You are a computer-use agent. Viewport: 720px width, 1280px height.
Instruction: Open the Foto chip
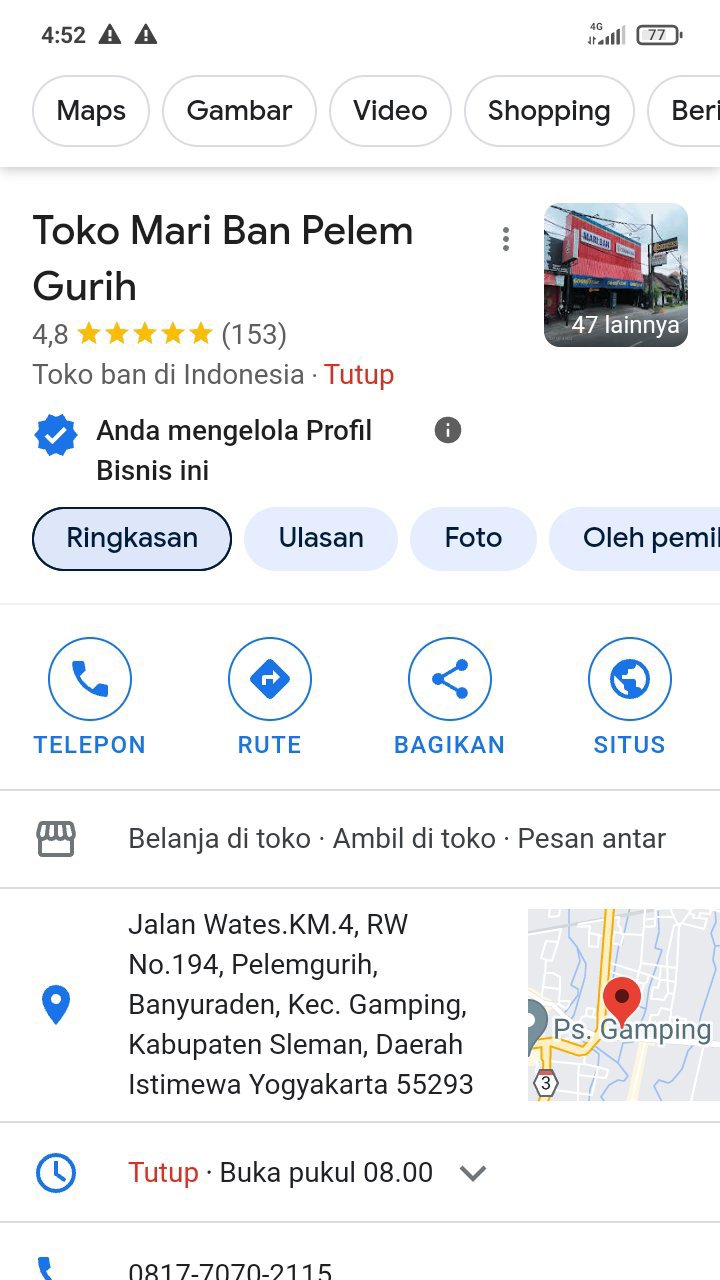(x=473, y=538)
